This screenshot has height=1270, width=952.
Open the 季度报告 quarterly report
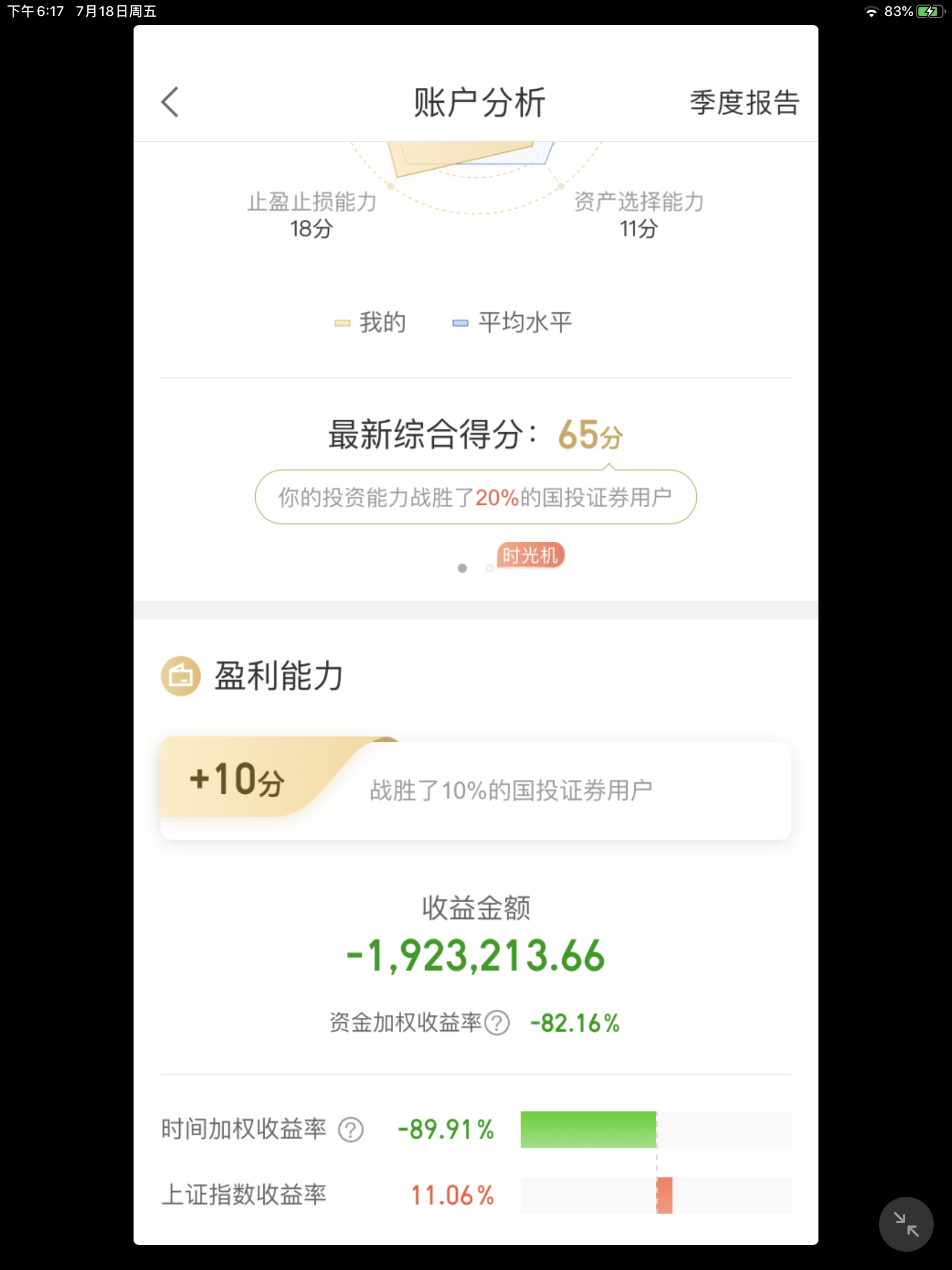coord(744,103)
